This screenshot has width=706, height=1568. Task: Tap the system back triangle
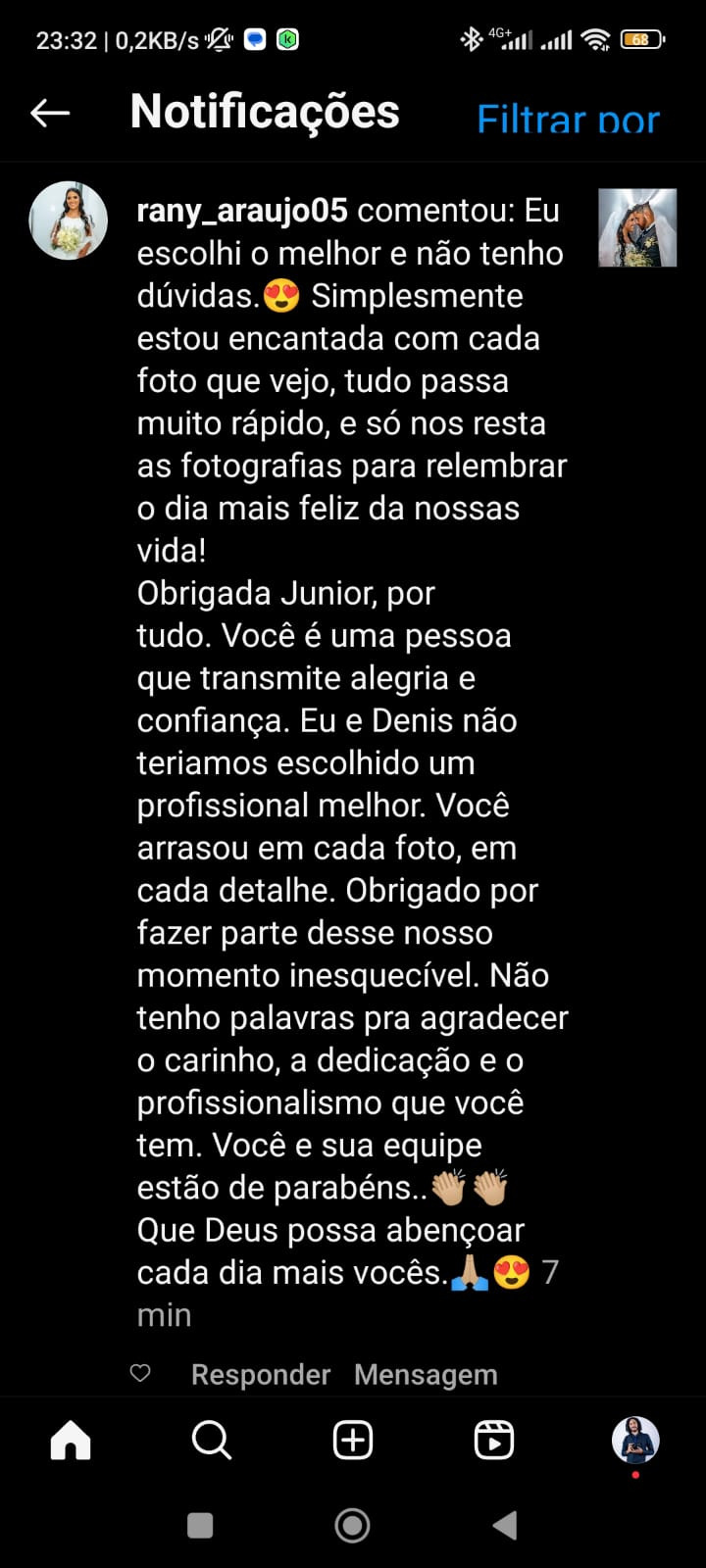(505, 1525)
